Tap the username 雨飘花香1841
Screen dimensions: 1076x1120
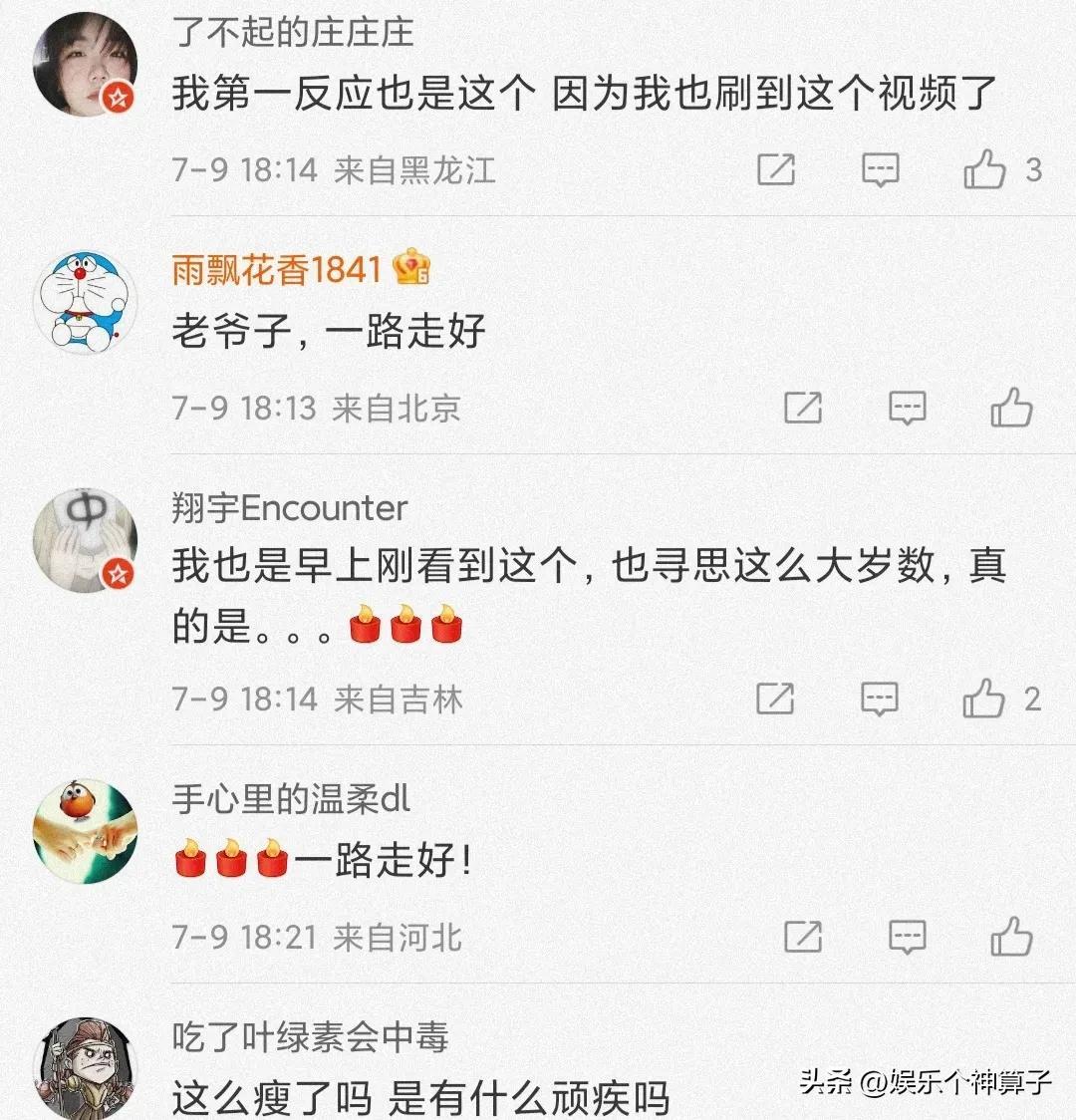(x=277, y=270)
